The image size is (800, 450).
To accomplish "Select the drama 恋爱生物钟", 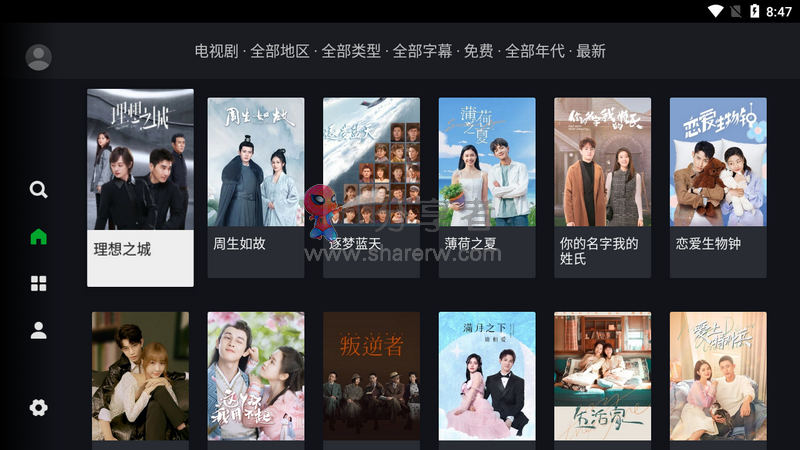I will pyautogui.click(x=718, y=186).
